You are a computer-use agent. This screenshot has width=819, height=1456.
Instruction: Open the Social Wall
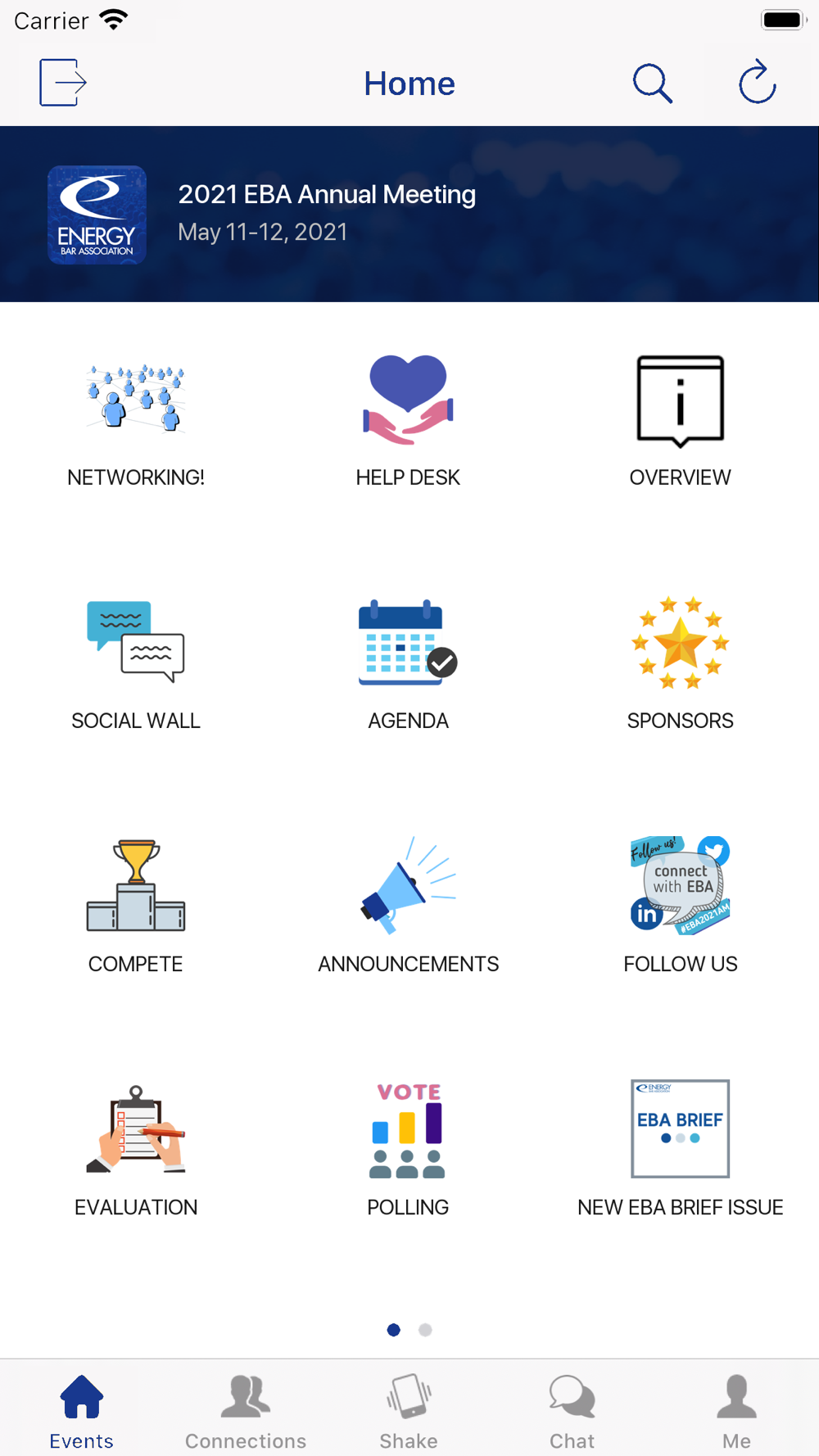tap(136, 665)
